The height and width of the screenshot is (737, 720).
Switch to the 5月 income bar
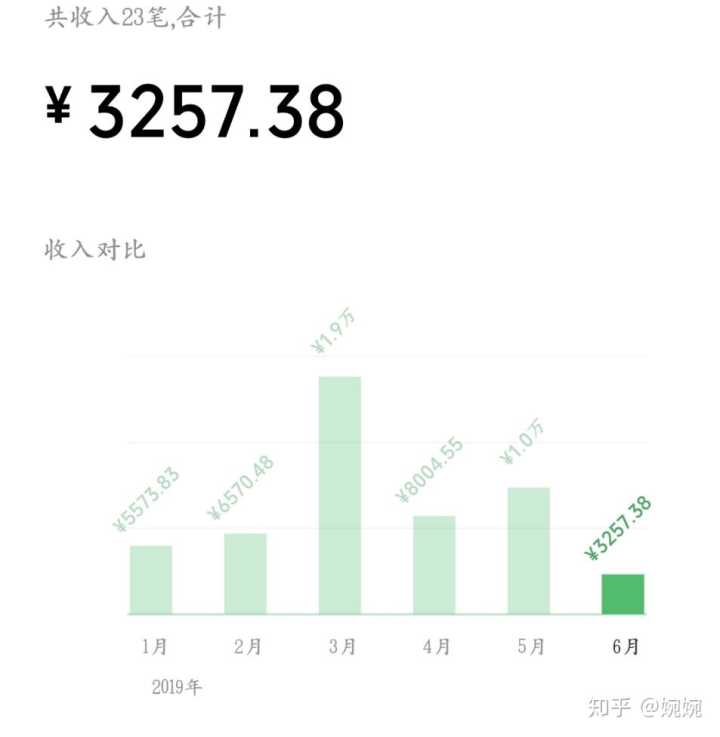528,550
